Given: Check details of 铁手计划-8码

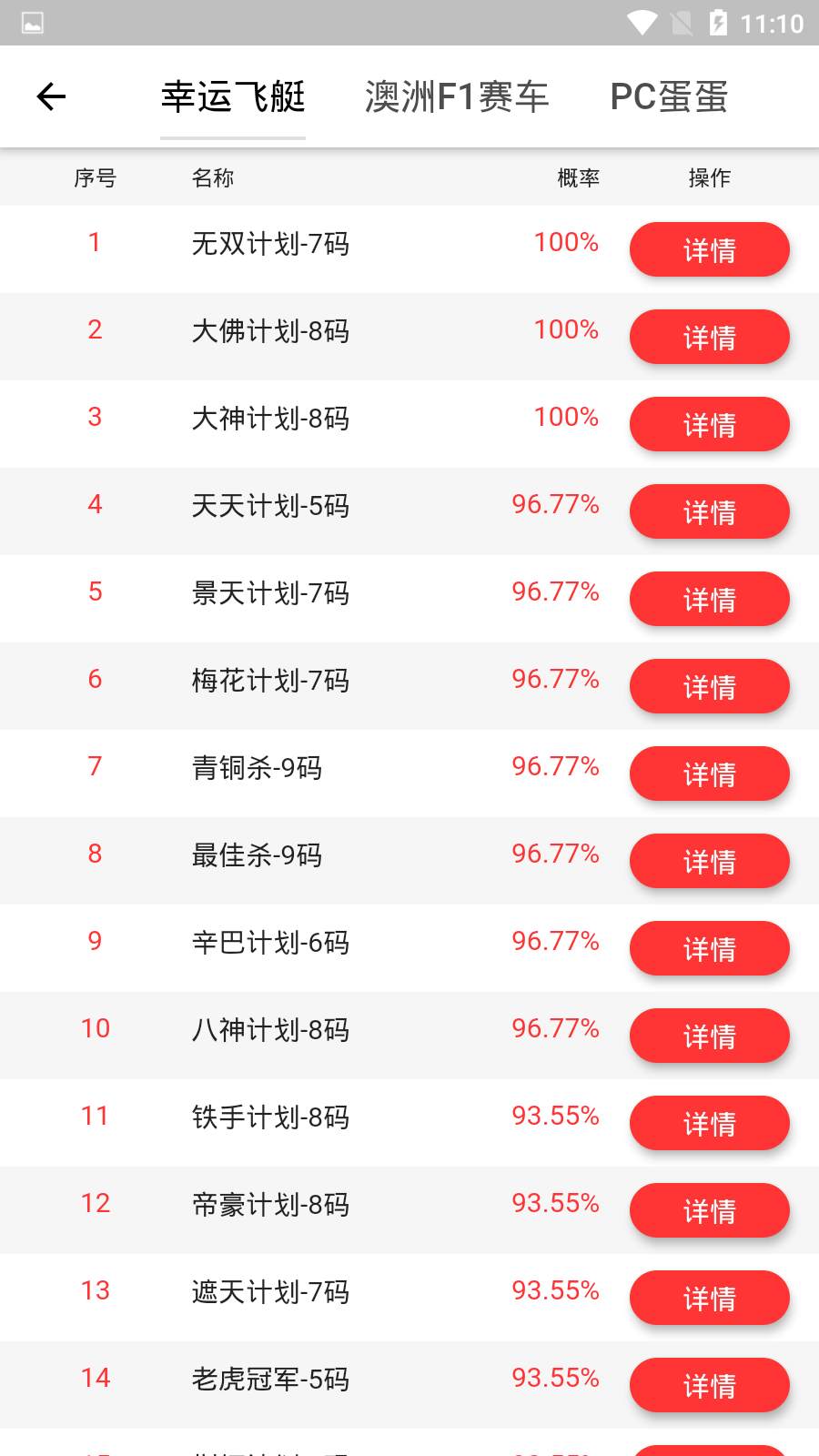Looking at the screenshot, I should point(709,1123).
